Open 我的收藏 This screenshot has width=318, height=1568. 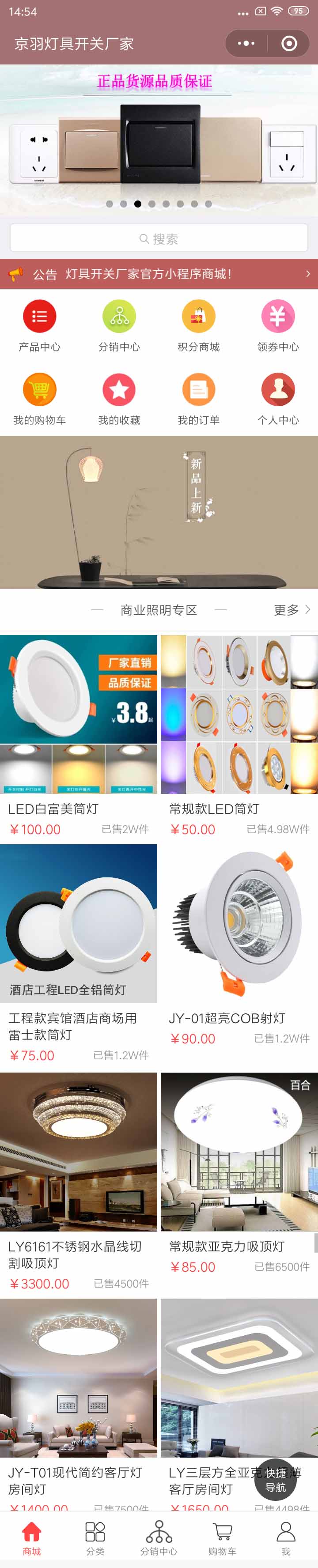[x=119, y=398]
